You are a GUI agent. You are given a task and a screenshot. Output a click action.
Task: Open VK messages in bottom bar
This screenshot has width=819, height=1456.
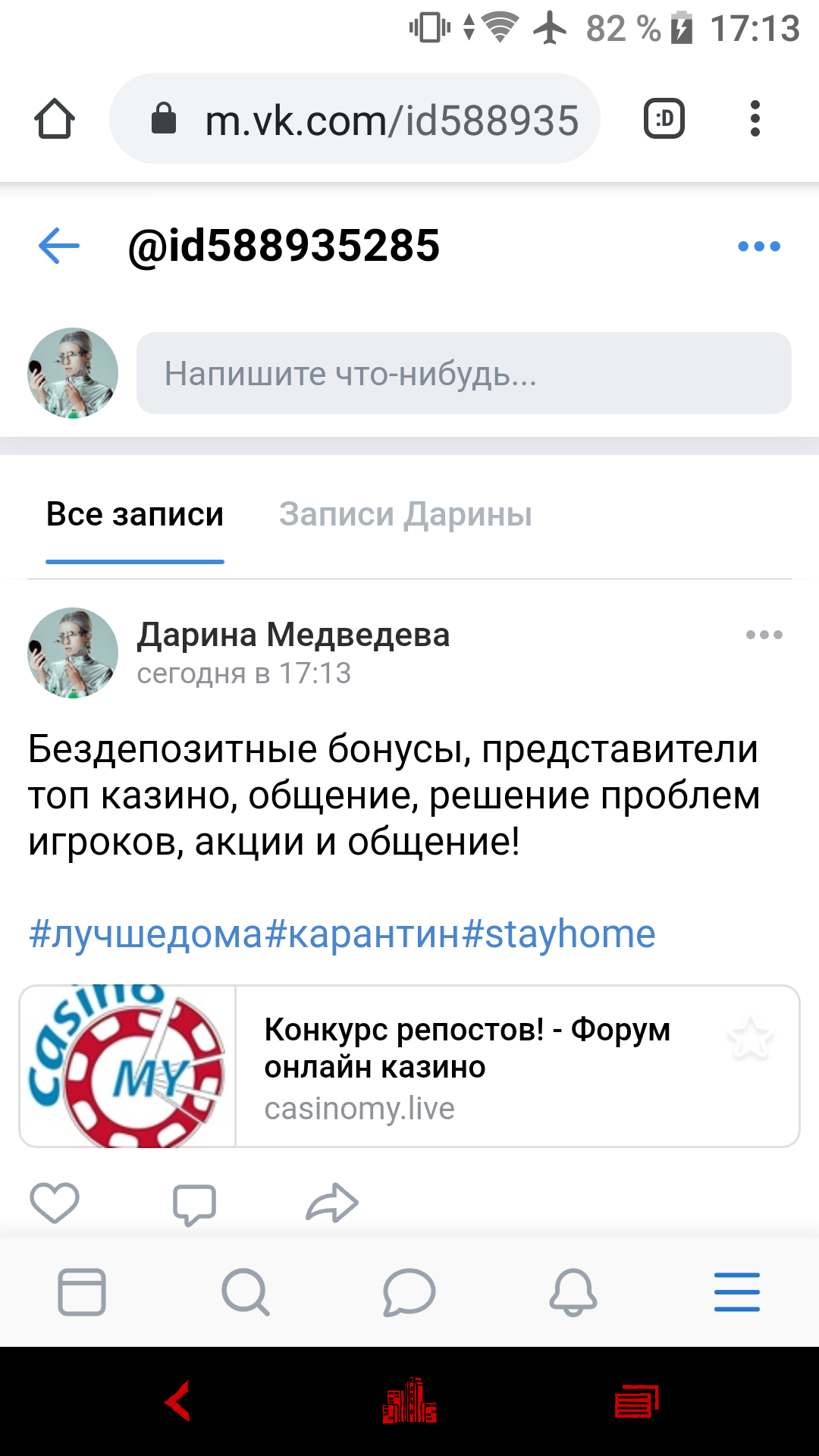[x=409, y=1292]
